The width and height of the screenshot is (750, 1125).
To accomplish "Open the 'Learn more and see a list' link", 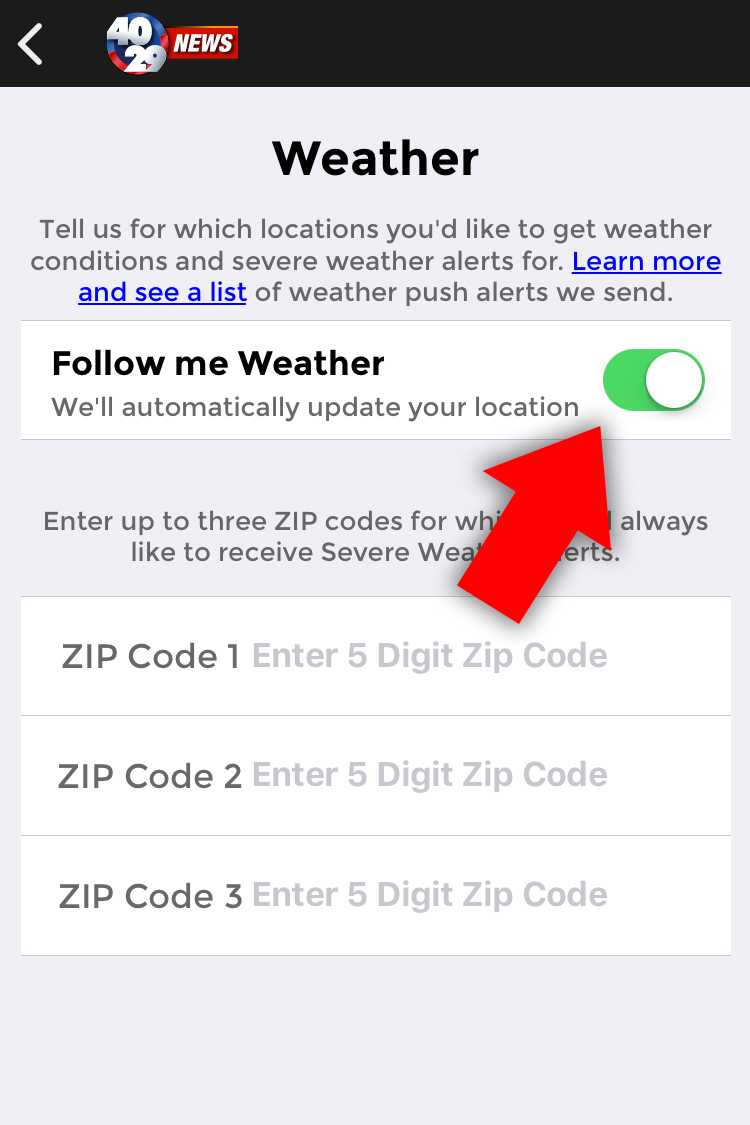I will point(646,262).
